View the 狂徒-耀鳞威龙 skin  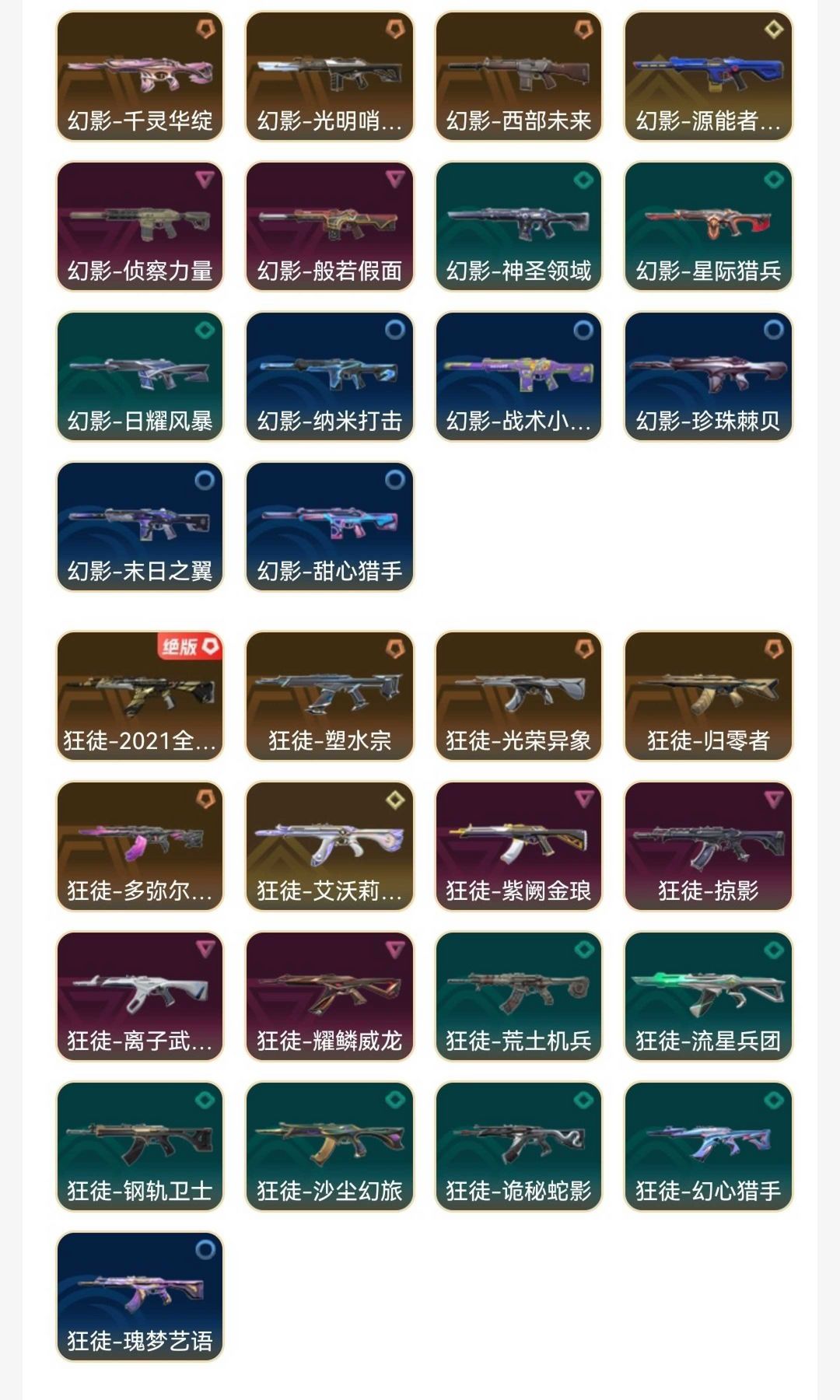(x=330, y=996)
